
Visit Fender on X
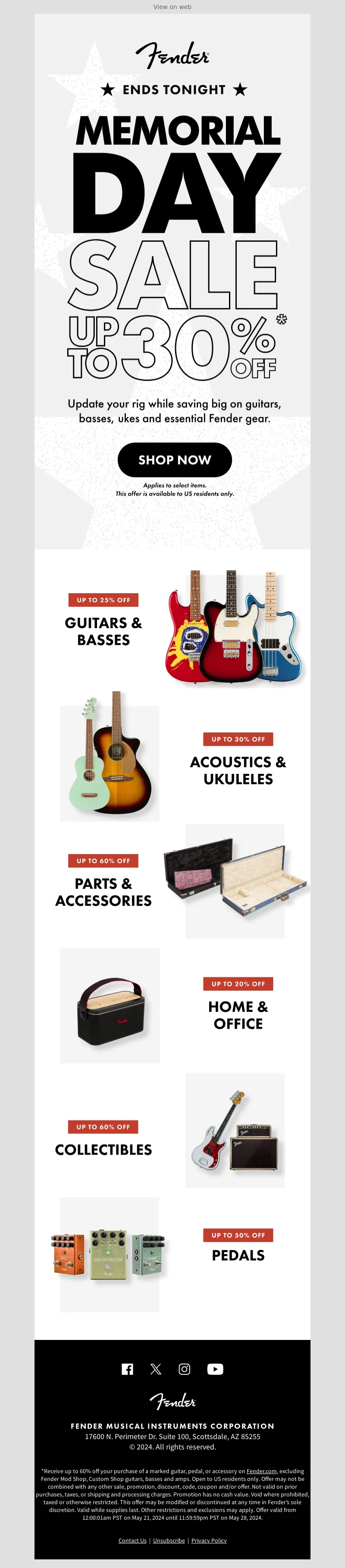156,1369
